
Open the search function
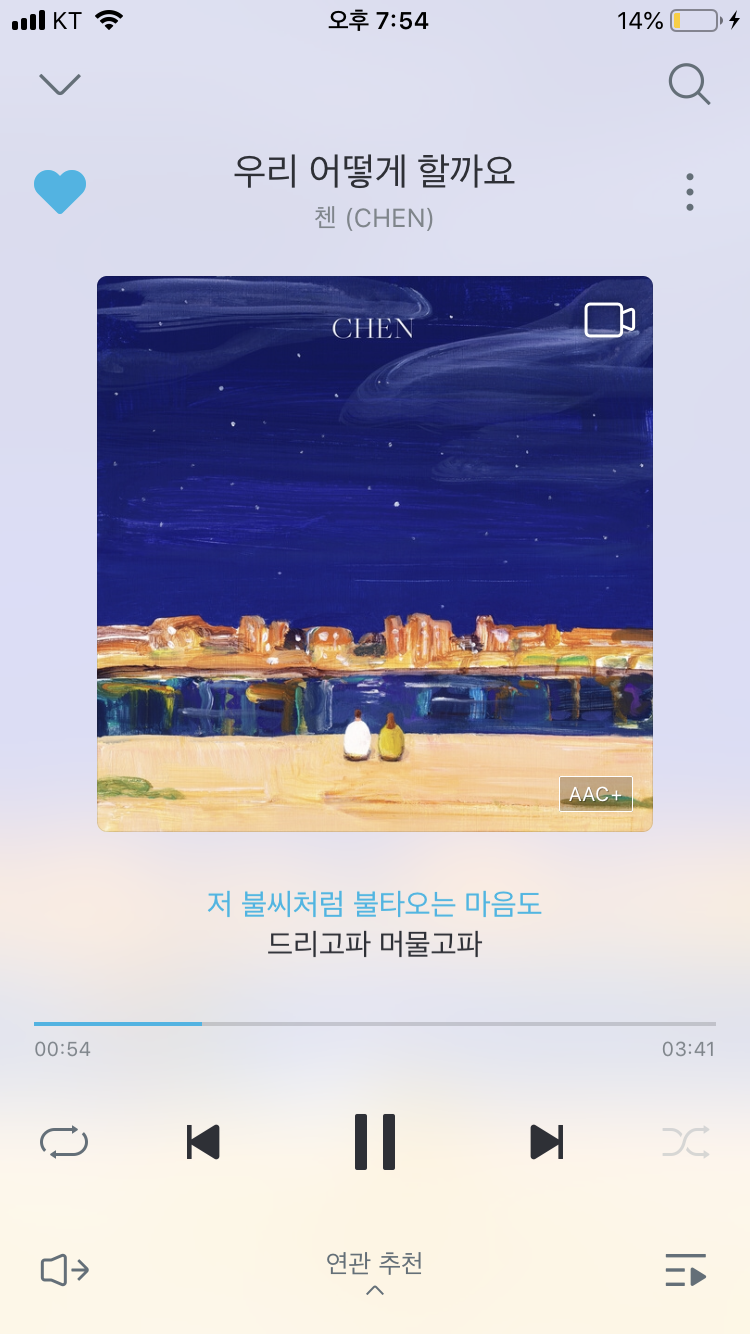pos(689,84)
